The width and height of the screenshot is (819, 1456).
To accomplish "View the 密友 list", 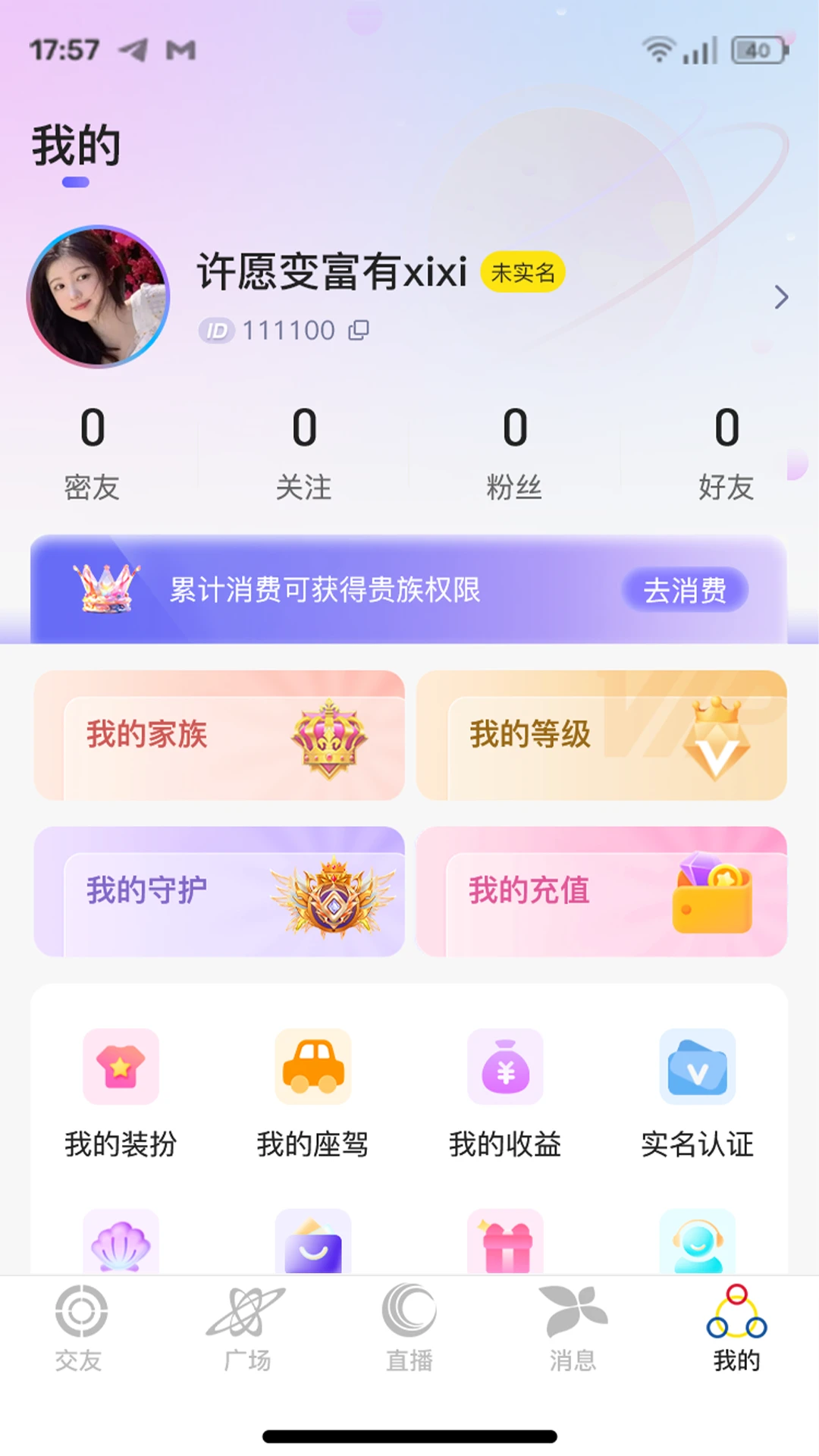I will pyautogui.click(x=92, y=452).
